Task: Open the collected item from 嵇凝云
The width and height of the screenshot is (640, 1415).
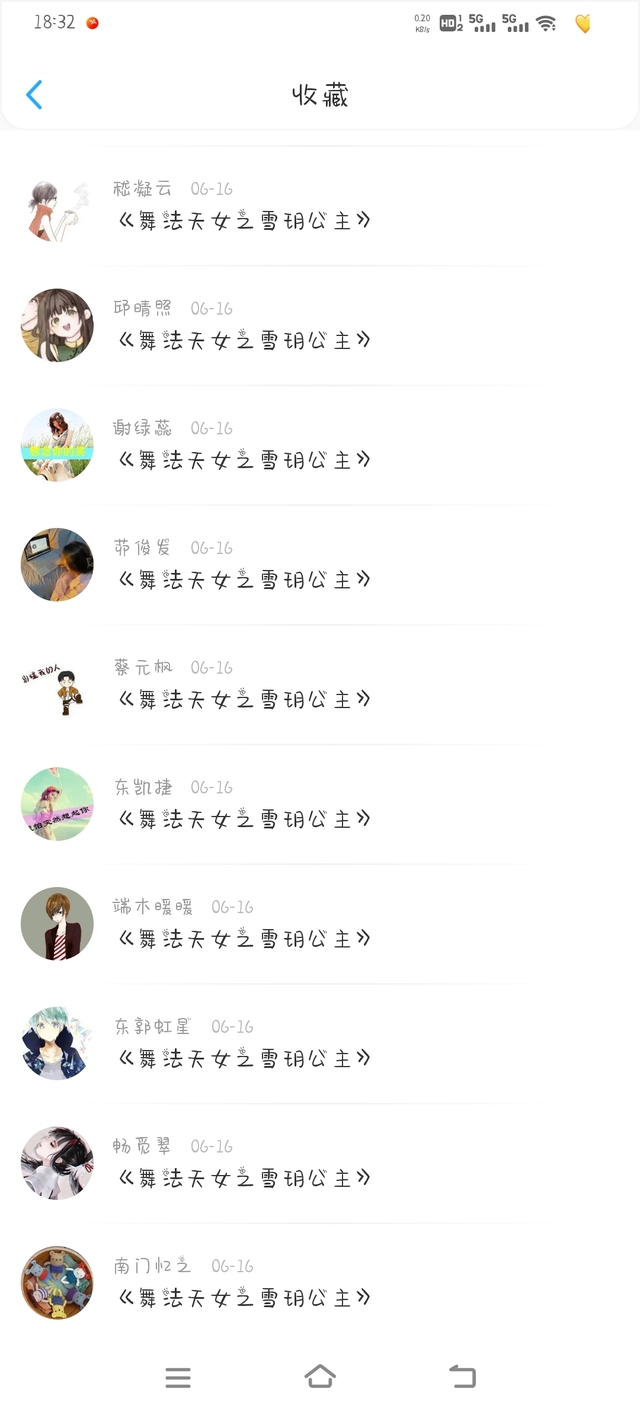Action: click(x=244, y=221)
